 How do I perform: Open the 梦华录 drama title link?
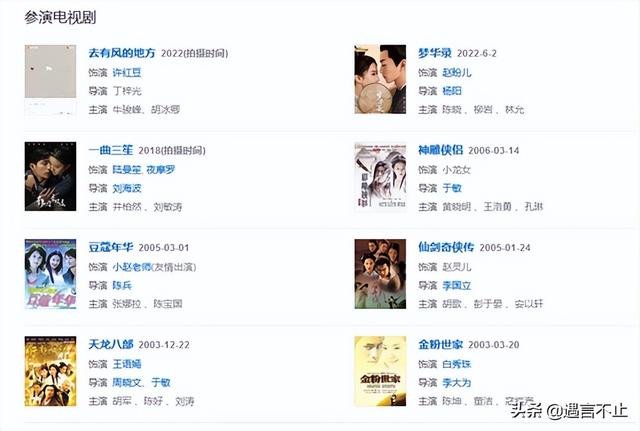pos(436,53)
